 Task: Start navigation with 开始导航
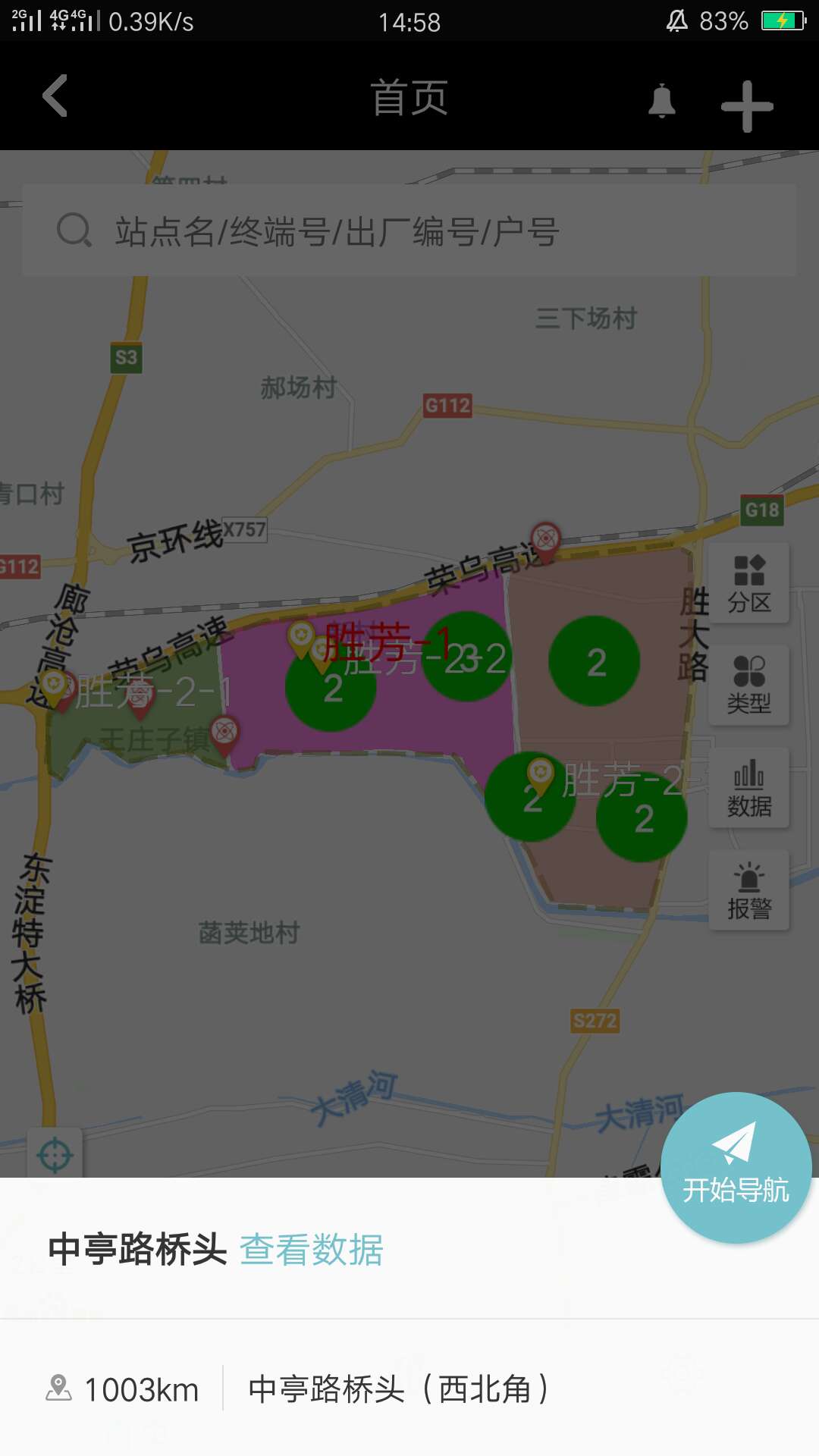pyautogui.click(x=736, y=1166)
